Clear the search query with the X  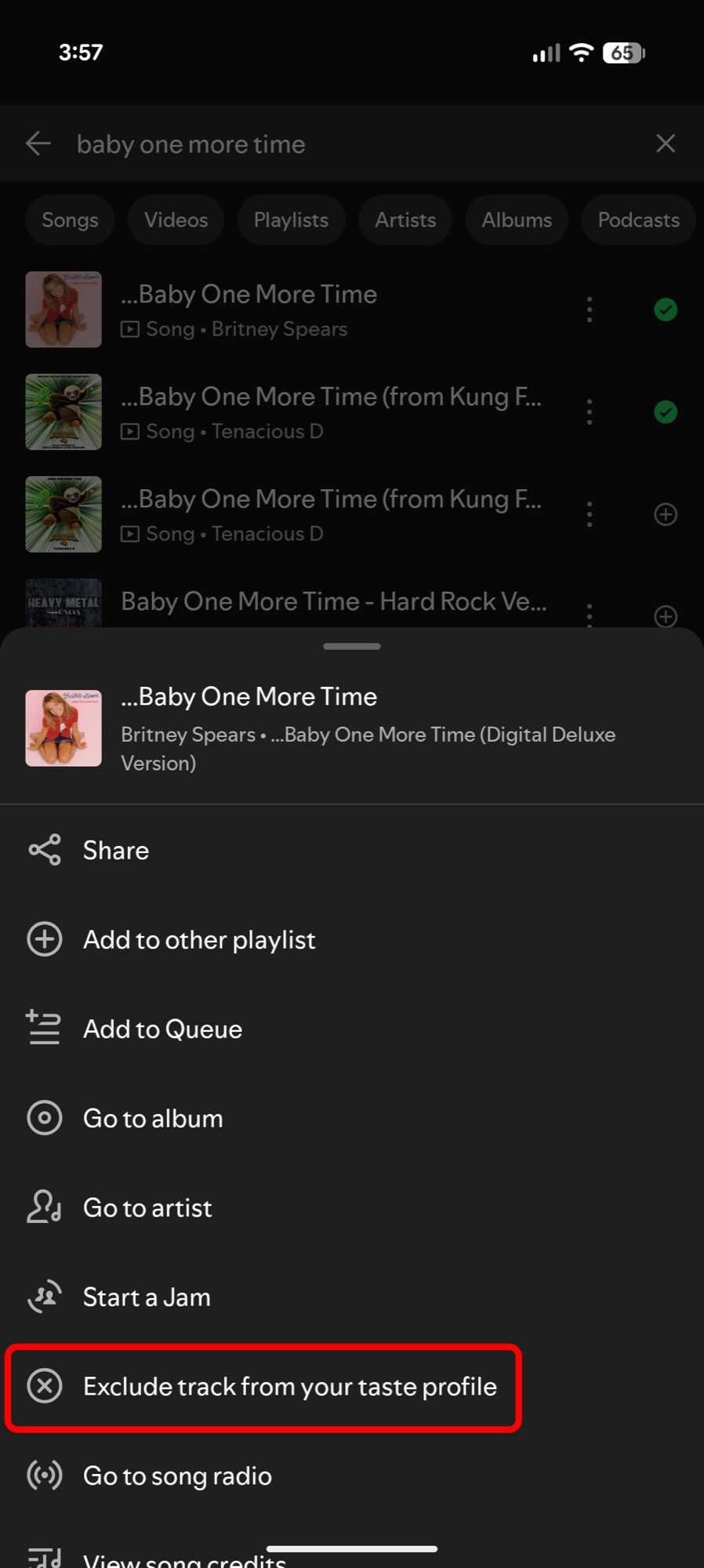pyautogui.click(x=665, y=143)
